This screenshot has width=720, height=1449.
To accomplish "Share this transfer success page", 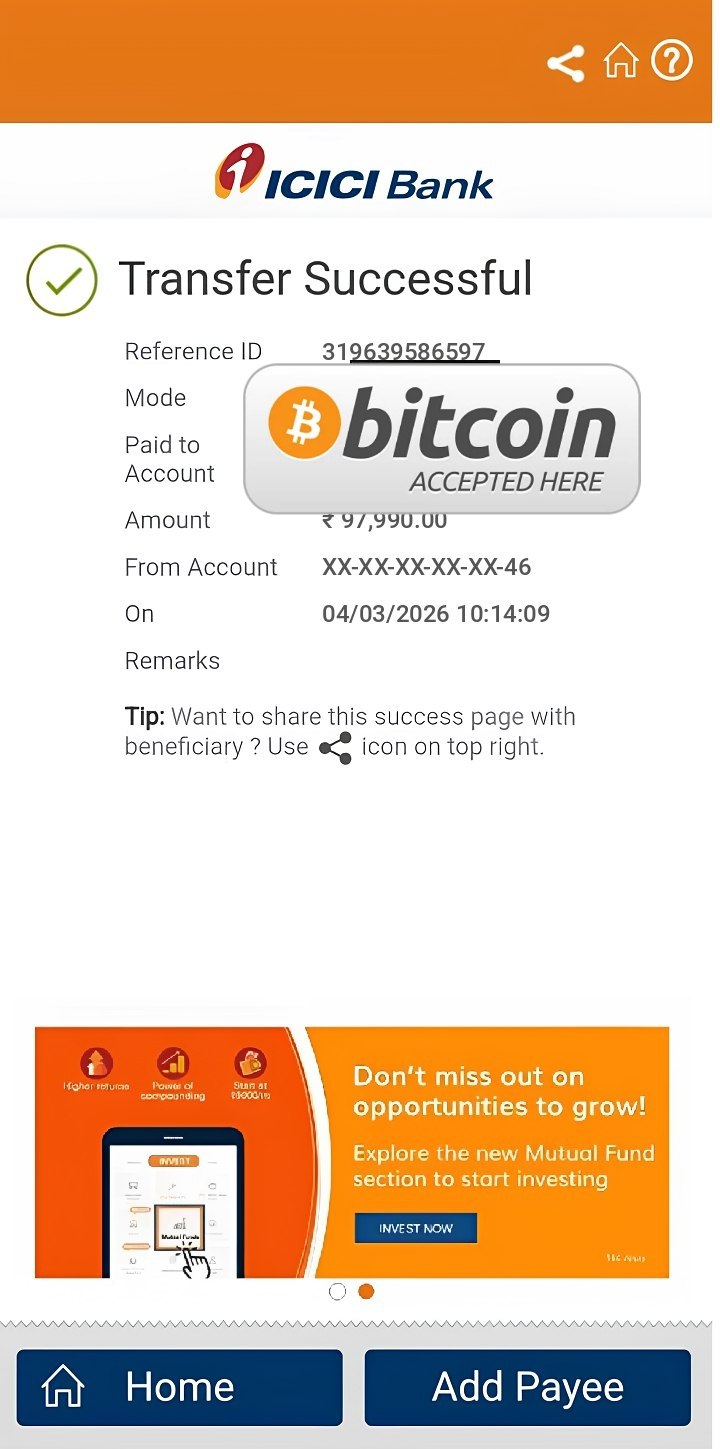I will pos(565,64).
